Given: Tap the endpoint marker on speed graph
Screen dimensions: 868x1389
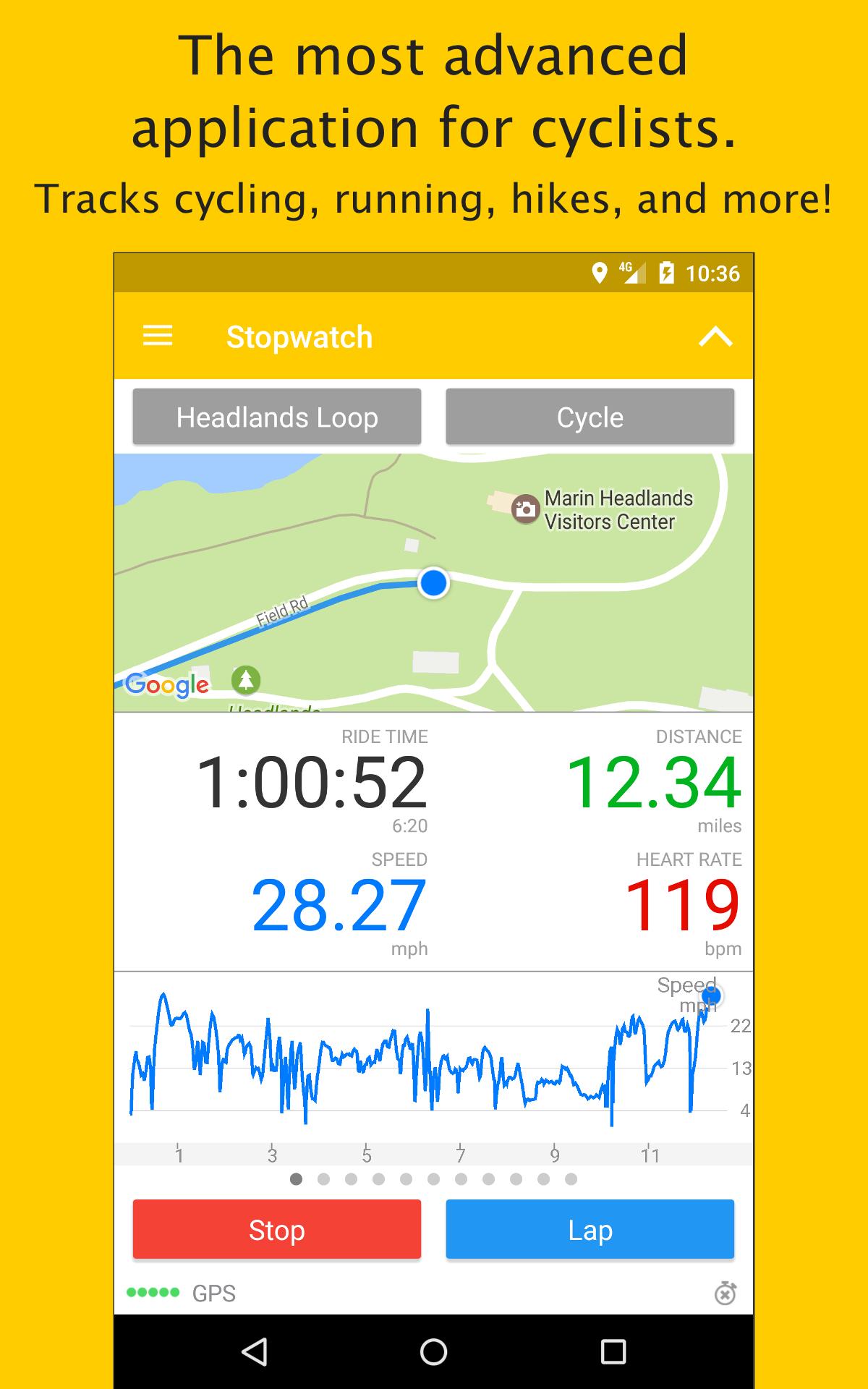Looking at the screenshot, I should click(x=710, y=996).
